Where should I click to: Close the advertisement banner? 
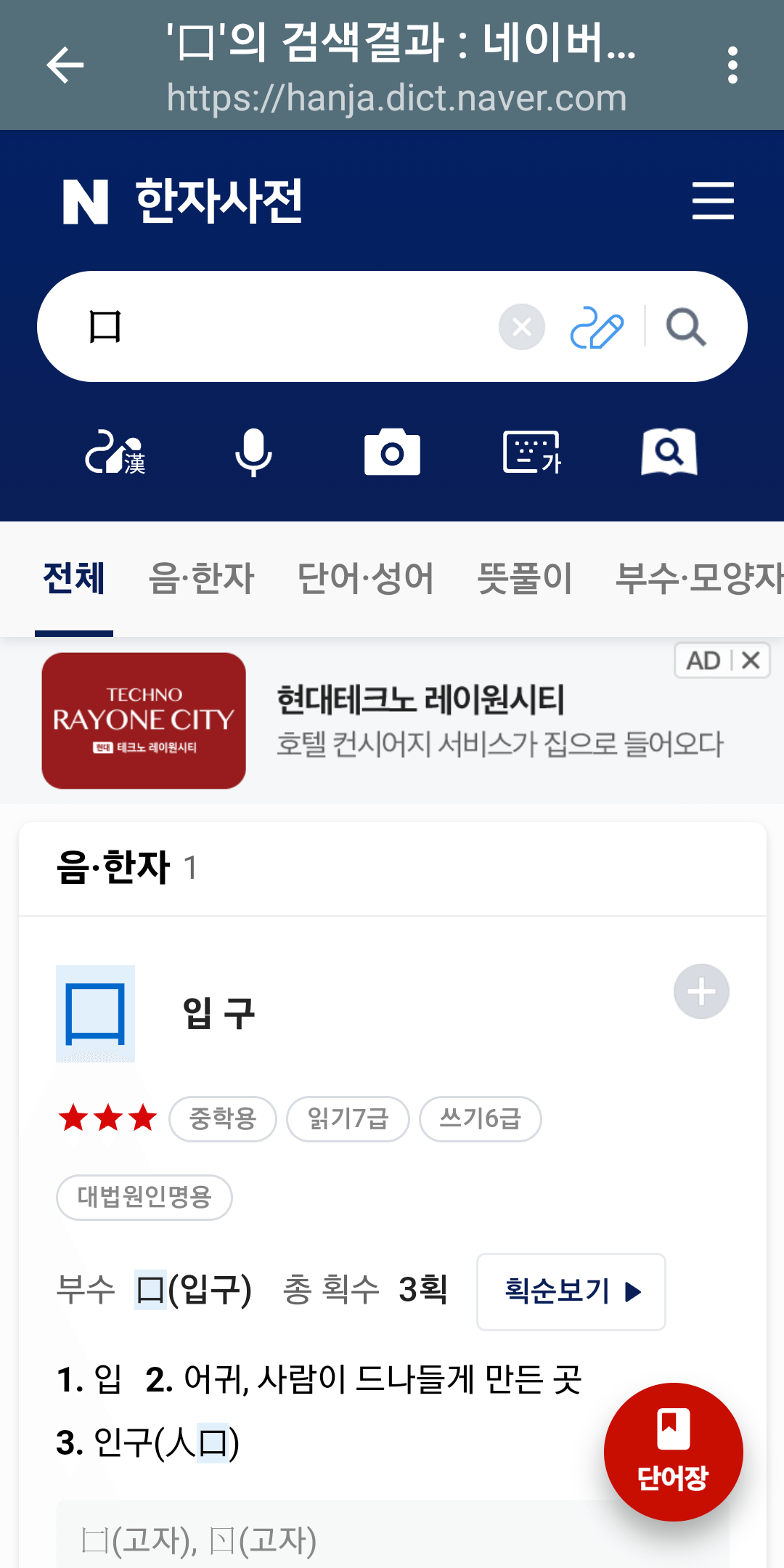752,660
